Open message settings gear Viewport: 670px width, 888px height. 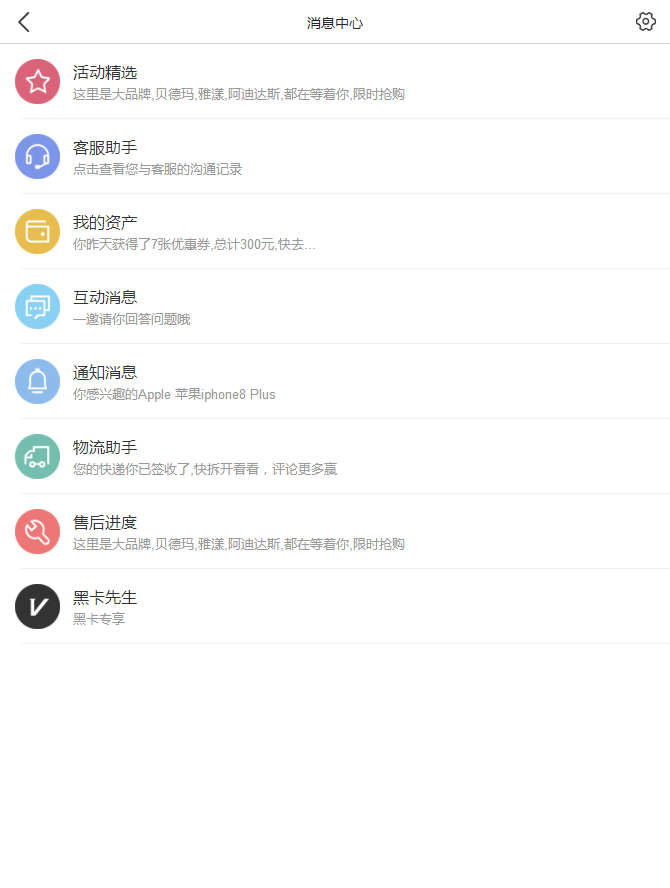point(646,22)
